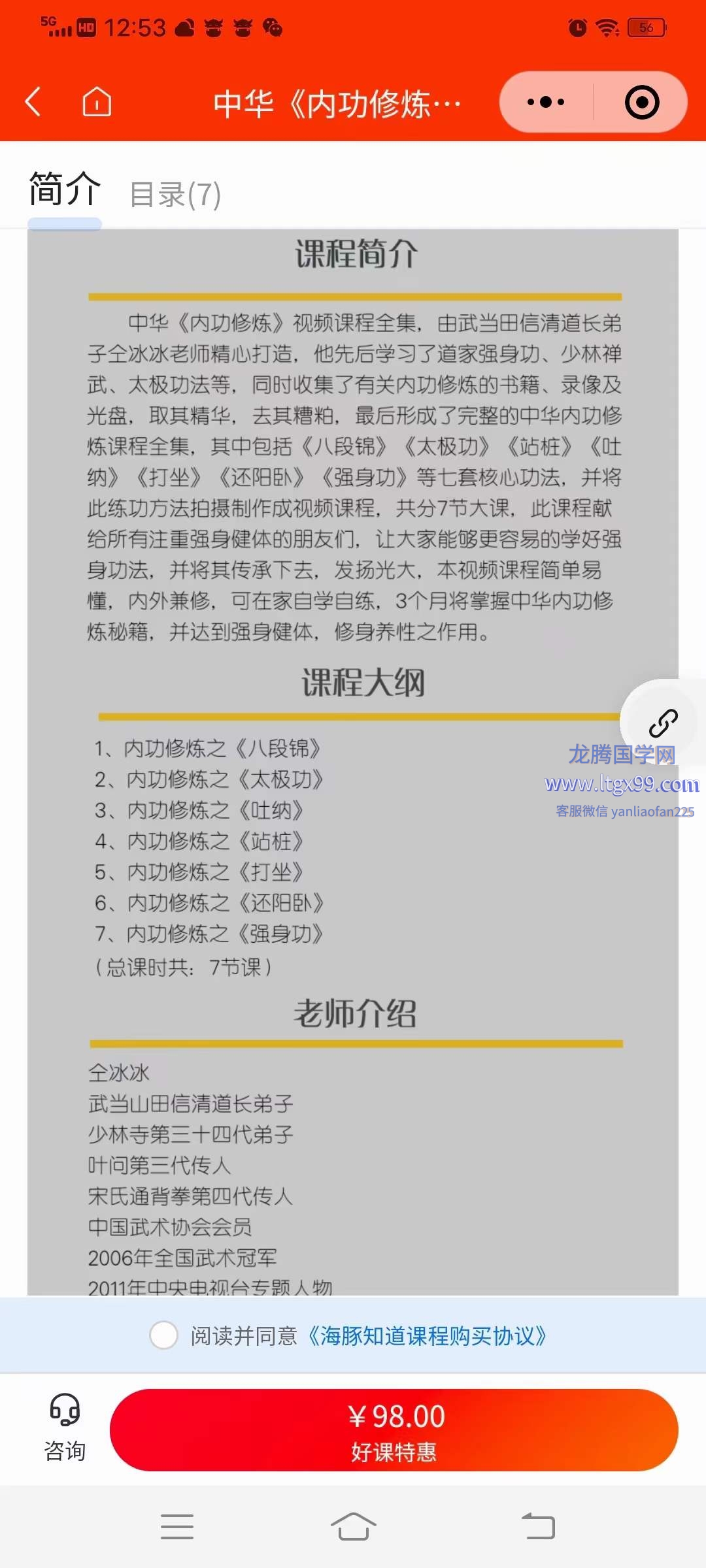Close mini program with the circle button
The width and height of the screenshot is (706, 1568).
tap(641, 102)
